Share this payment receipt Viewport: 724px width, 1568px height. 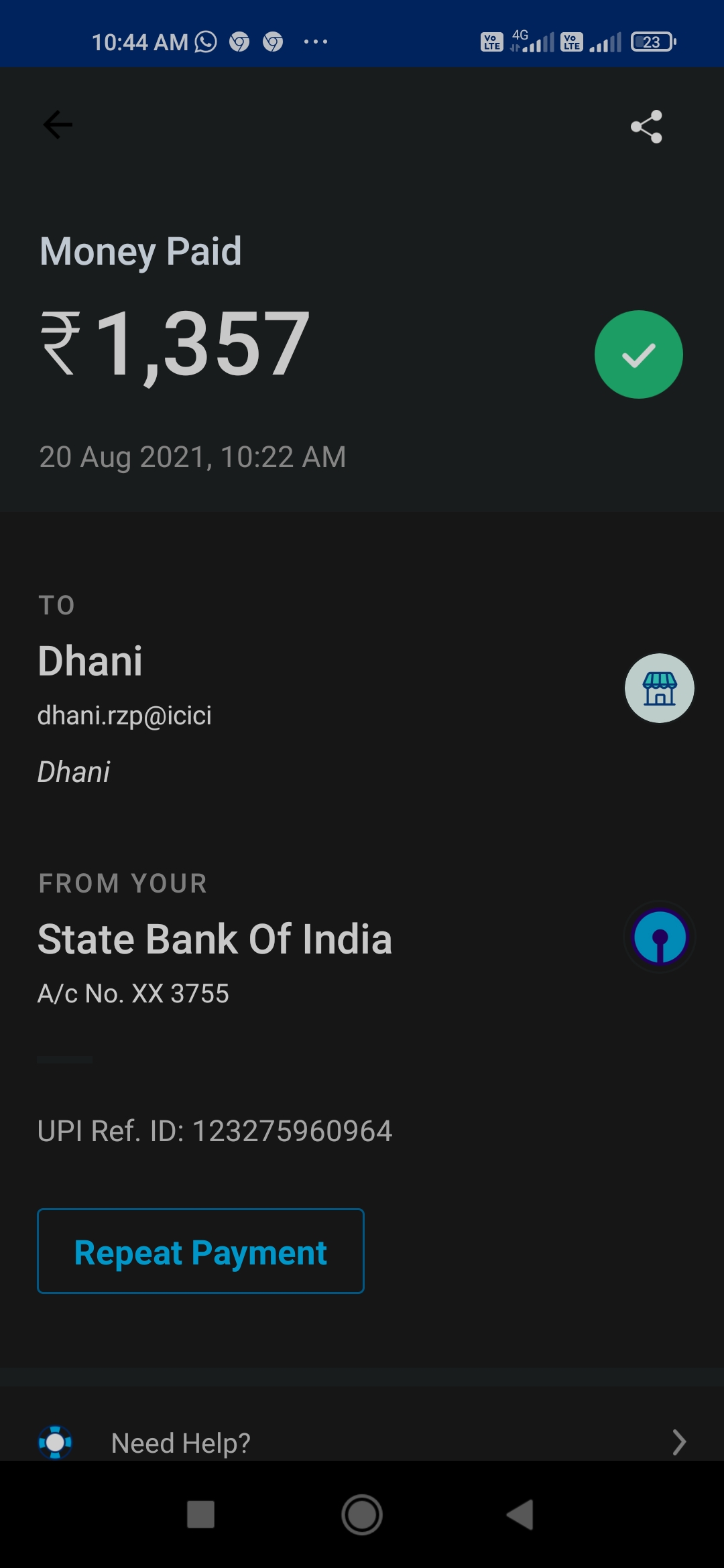(646, 127)
